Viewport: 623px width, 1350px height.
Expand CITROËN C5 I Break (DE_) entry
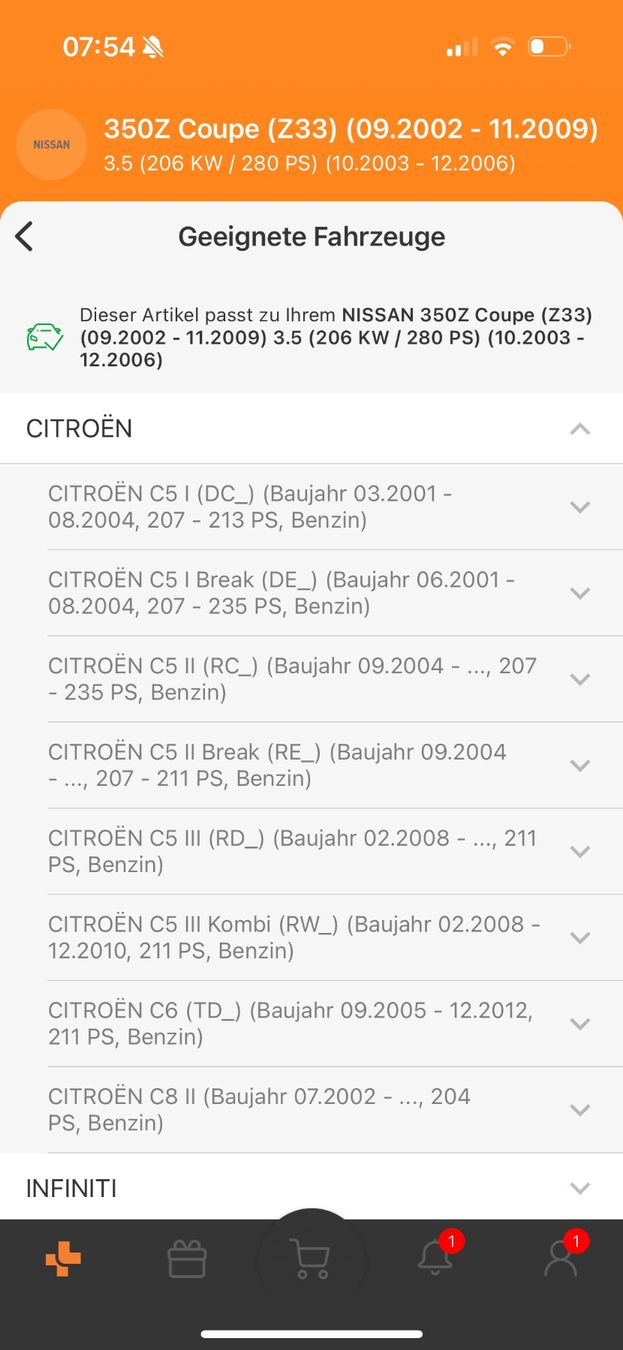point(580,593)
